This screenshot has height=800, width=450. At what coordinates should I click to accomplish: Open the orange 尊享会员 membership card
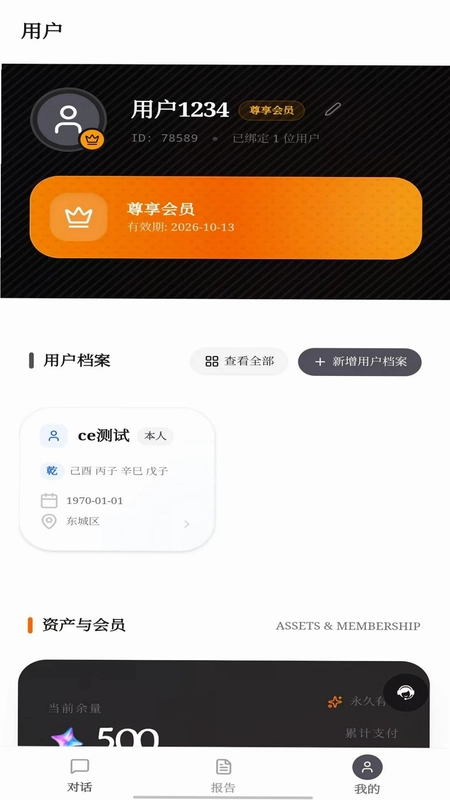pos(226,218)
